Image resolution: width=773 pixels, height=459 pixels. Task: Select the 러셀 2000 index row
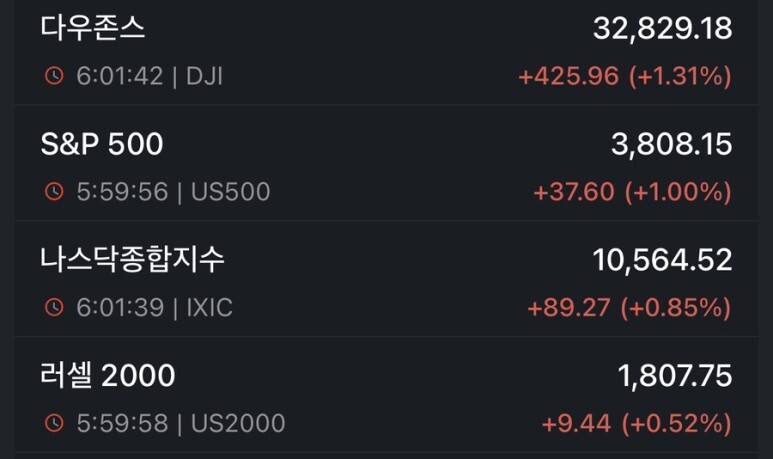click(x=386, y=395)
